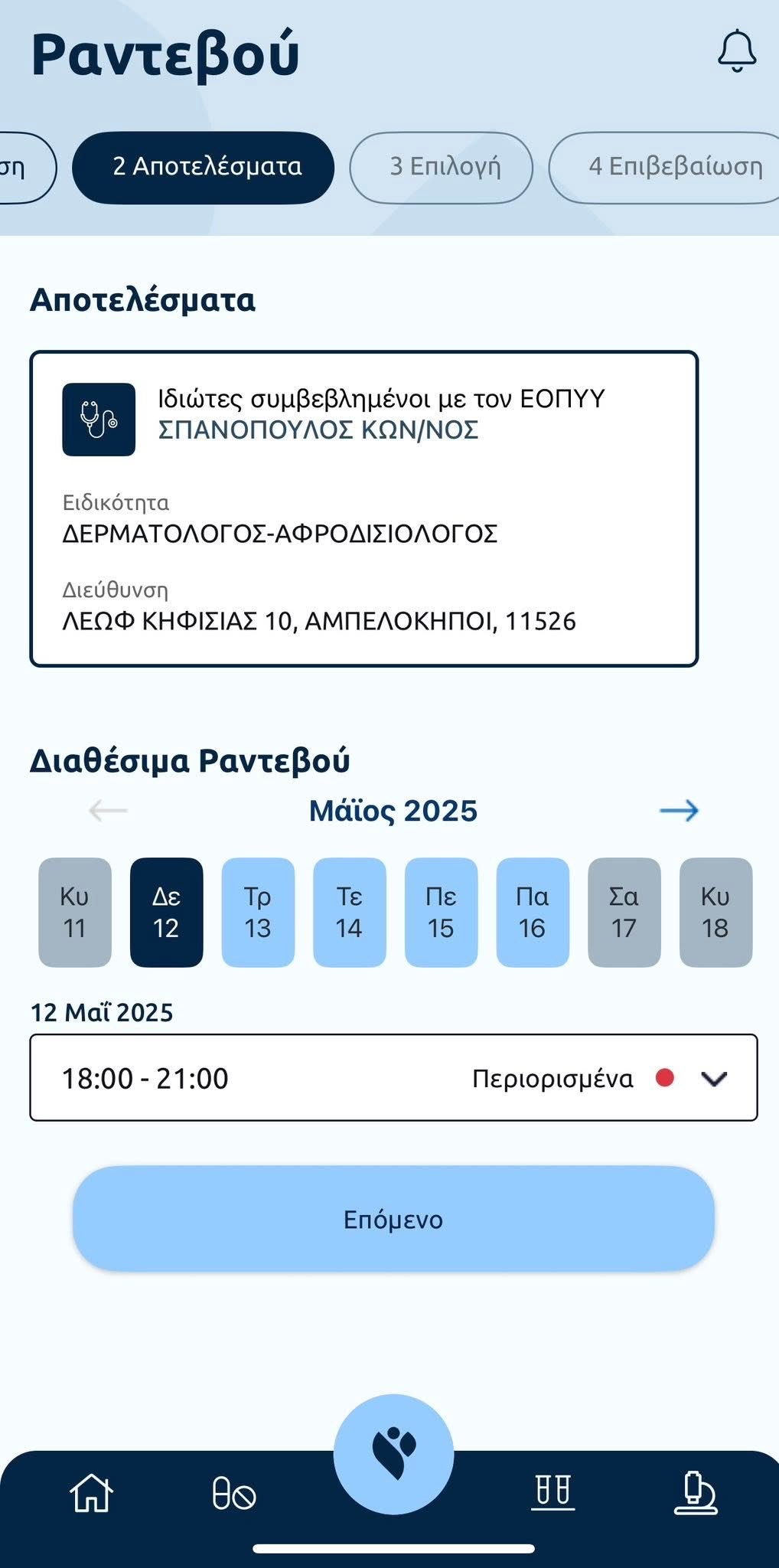Open the center heart logo button
Image resolution: width=779 pixels, height=1568 pixels.
click(x=393, y=1453)
